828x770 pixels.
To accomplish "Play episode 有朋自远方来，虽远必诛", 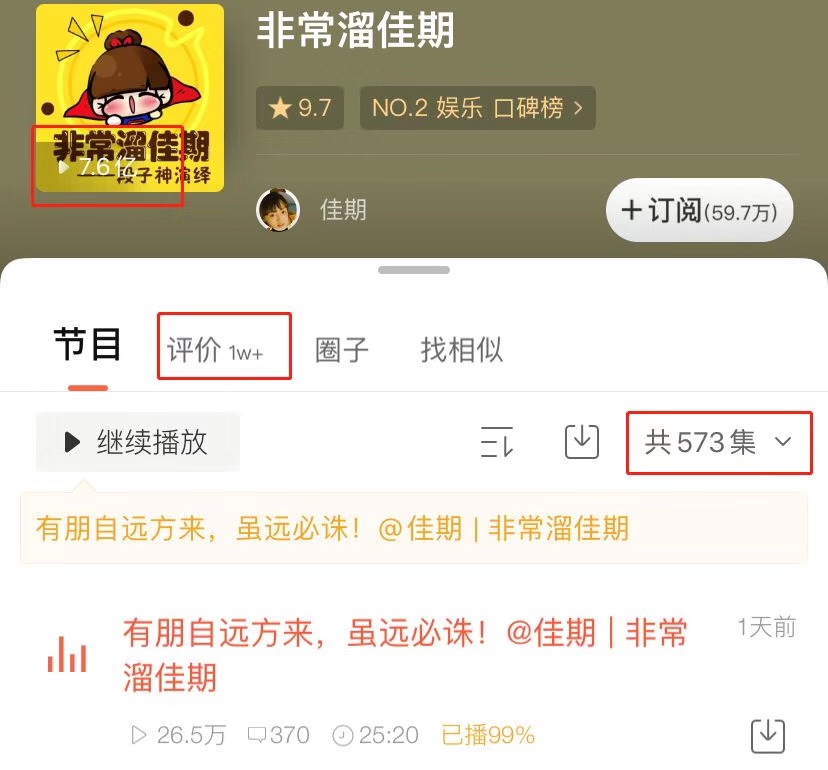I will pos(405,654).
